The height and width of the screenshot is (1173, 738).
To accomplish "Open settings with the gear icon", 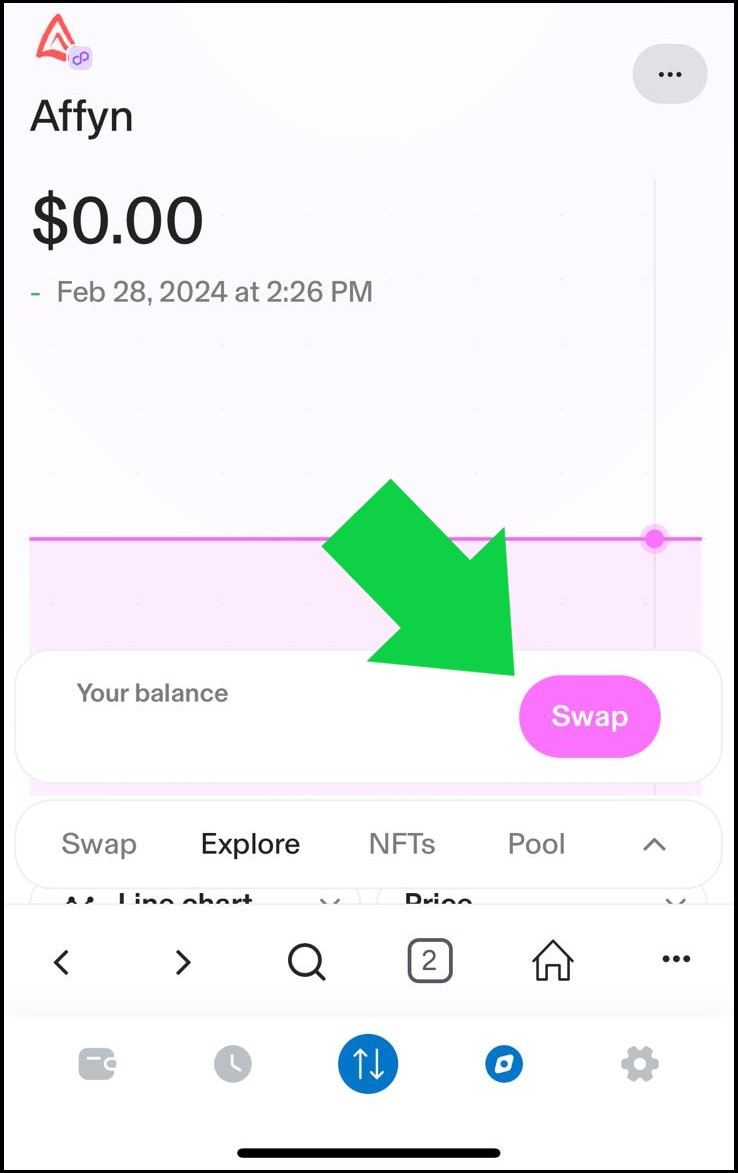I will point(640,1064).
